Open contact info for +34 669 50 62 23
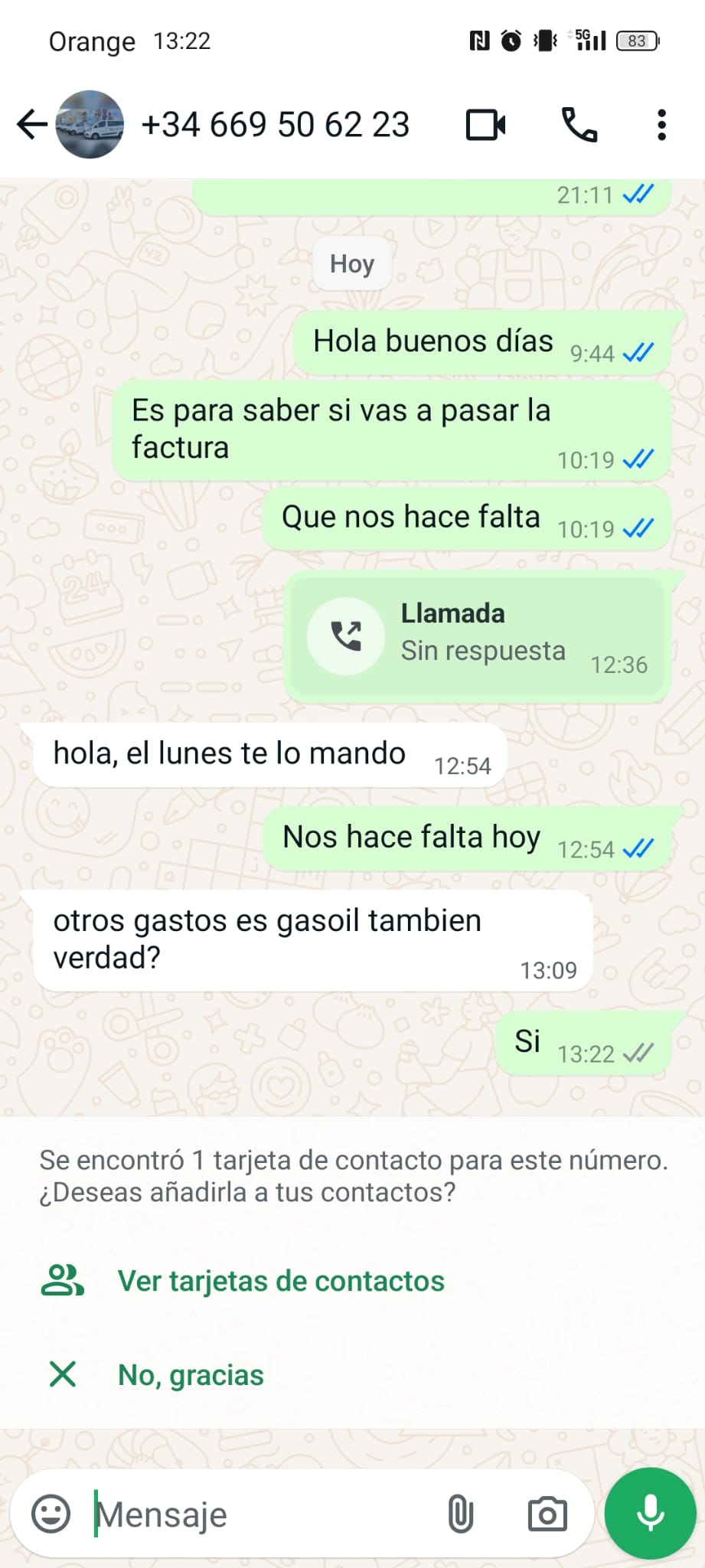 click(x=276, y=125)
